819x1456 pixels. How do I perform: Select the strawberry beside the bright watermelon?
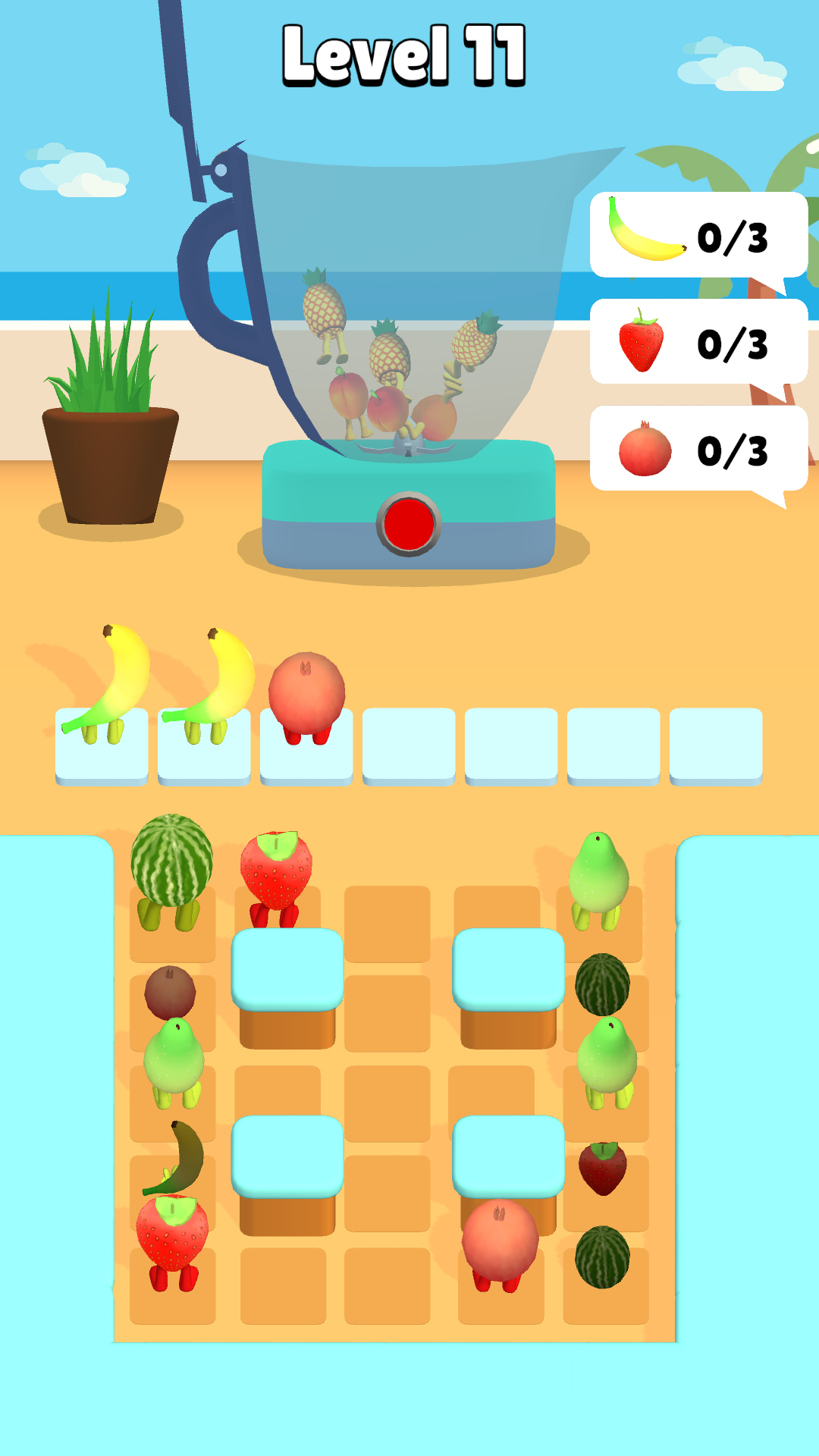(276, 878)
